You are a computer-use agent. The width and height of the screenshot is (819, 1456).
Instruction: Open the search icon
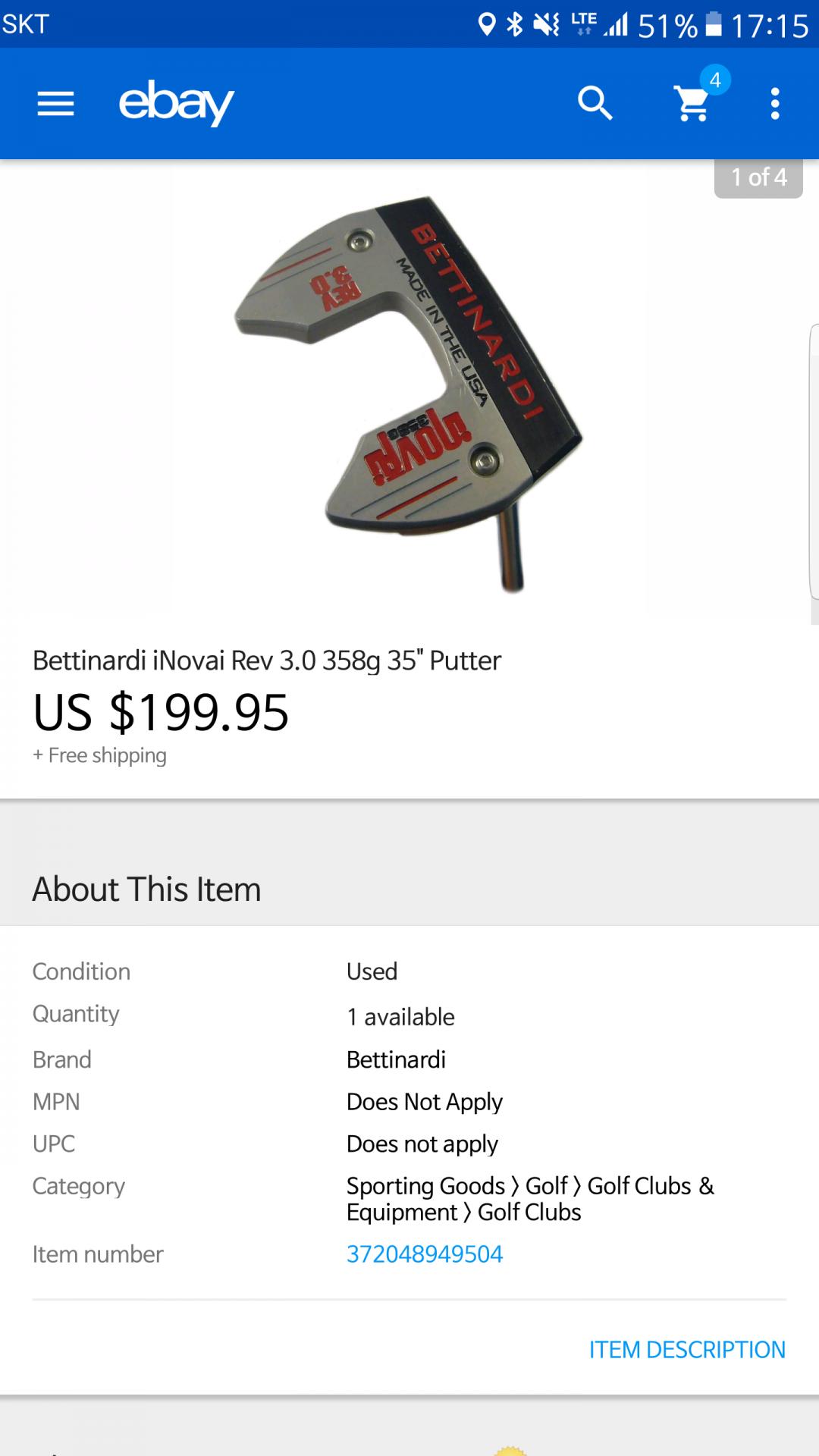pos(595,103)
